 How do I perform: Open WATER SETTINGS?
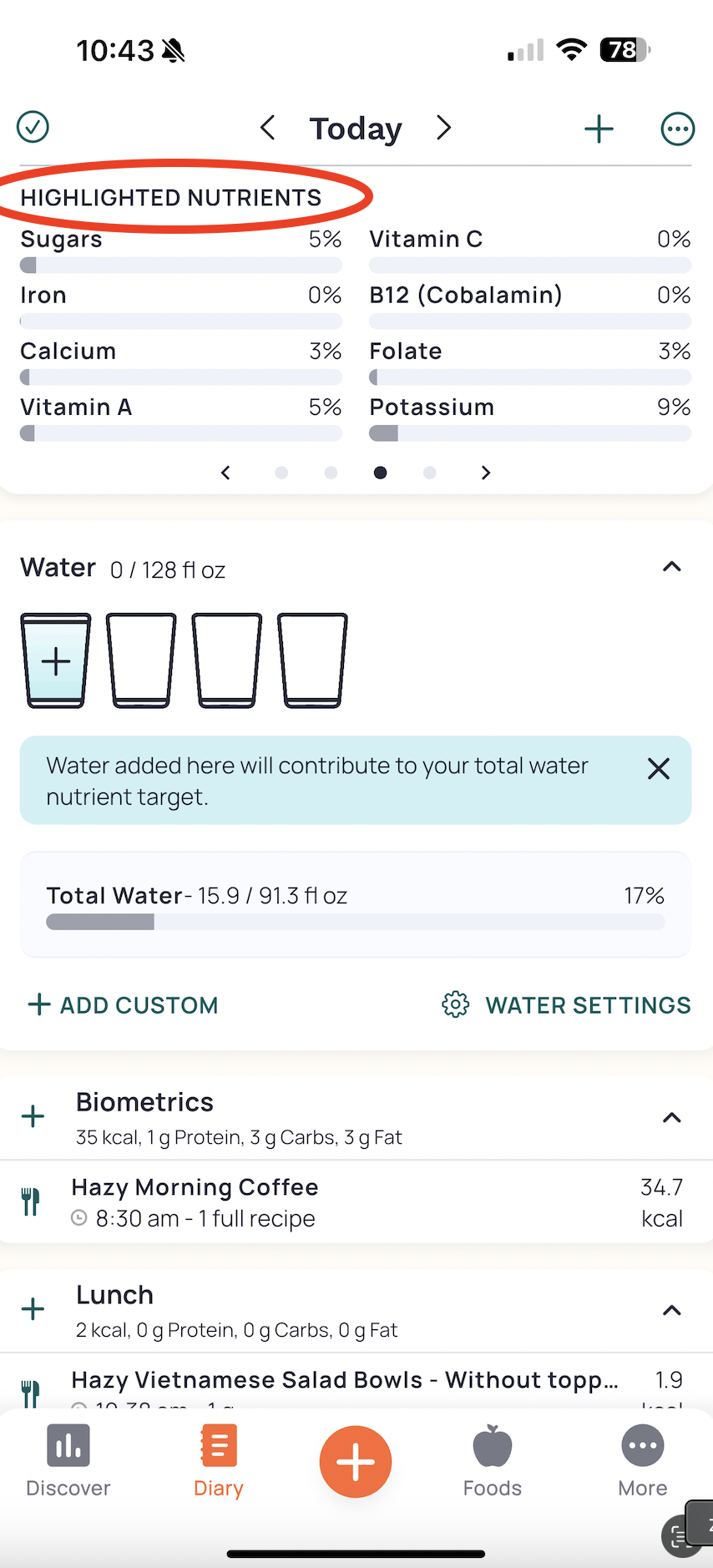[x=566, y=1004]
